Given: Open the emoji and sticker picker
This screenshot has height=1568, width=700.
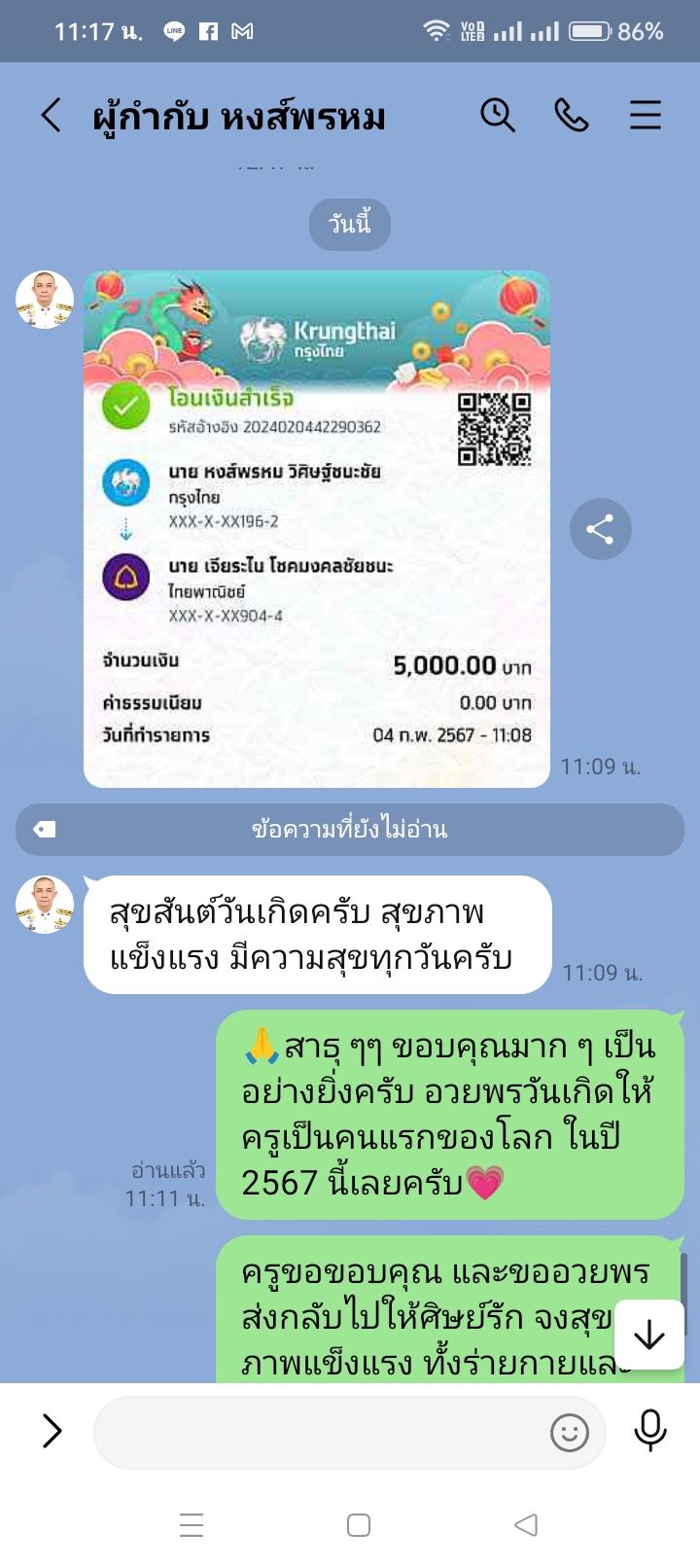Looking at the screenshot, I should [569, 1432].
